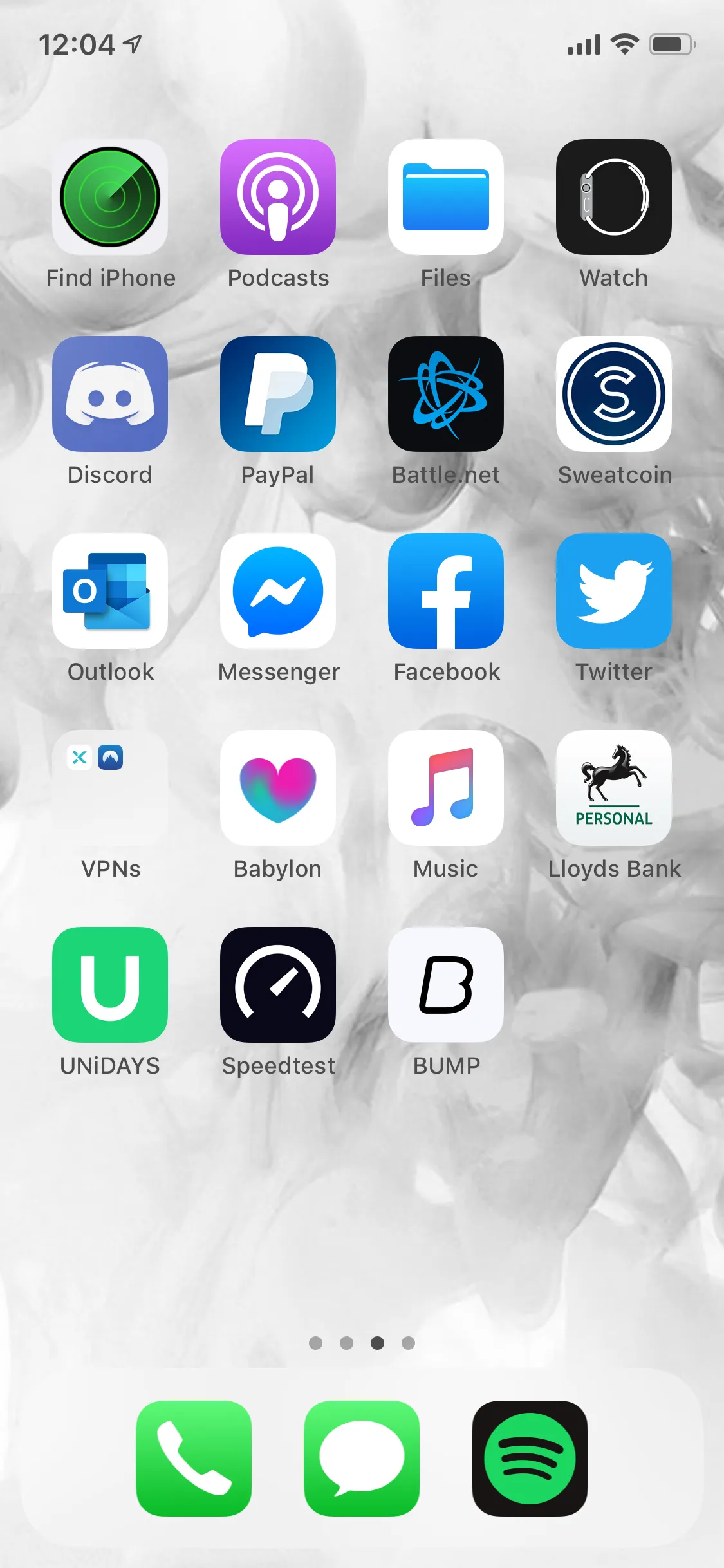724x1568 pixels.
Task: Open Speedtest
Action: click(x=278, y=985)
